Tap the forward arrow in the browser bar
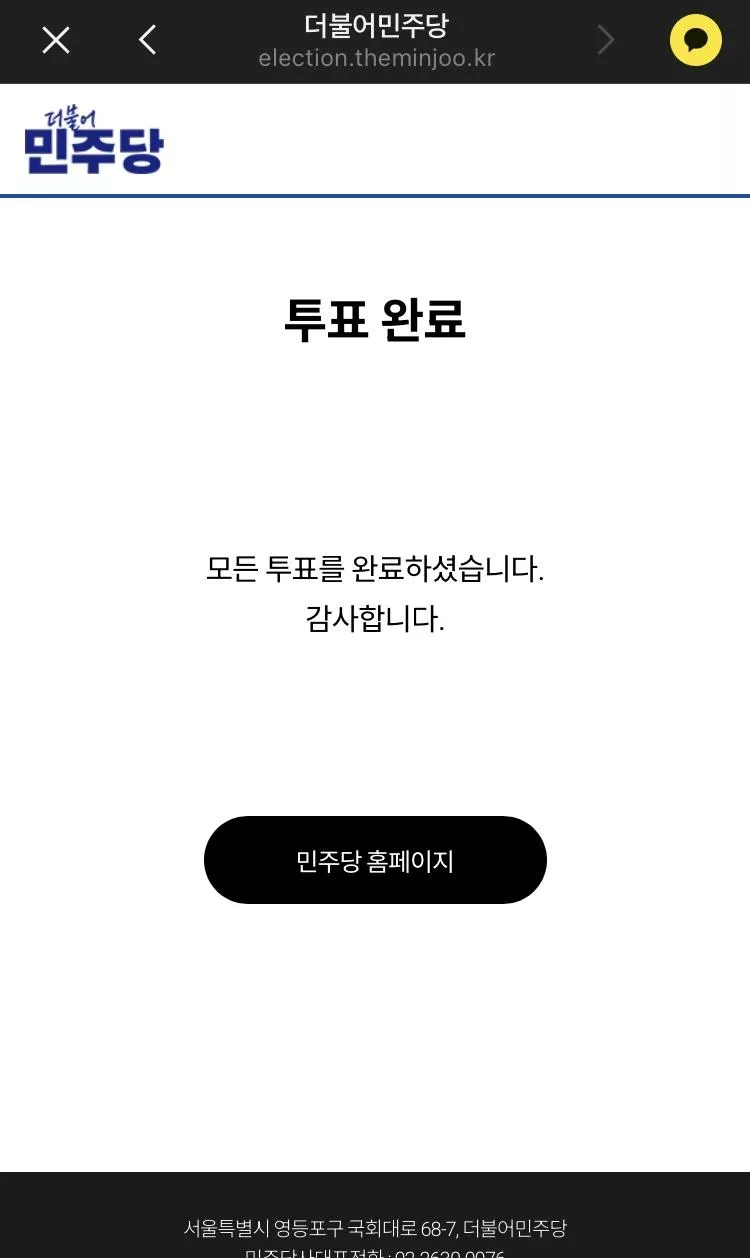750x1258 pixels. point(605,40)
